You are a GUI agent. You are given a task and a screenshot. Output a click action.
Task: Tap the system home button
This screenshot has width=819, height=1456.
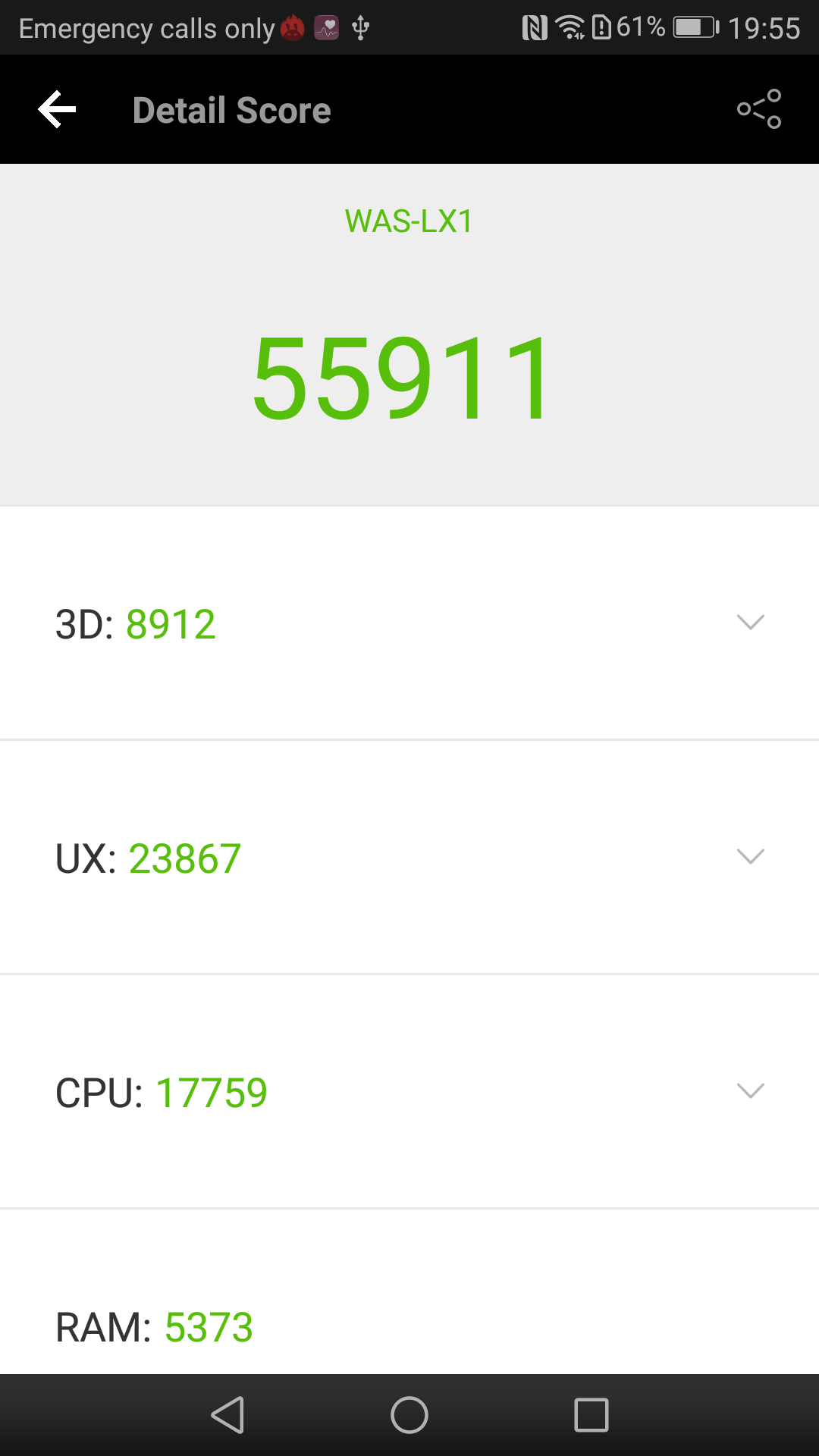pyautogui.click(x=409, y=1415)
